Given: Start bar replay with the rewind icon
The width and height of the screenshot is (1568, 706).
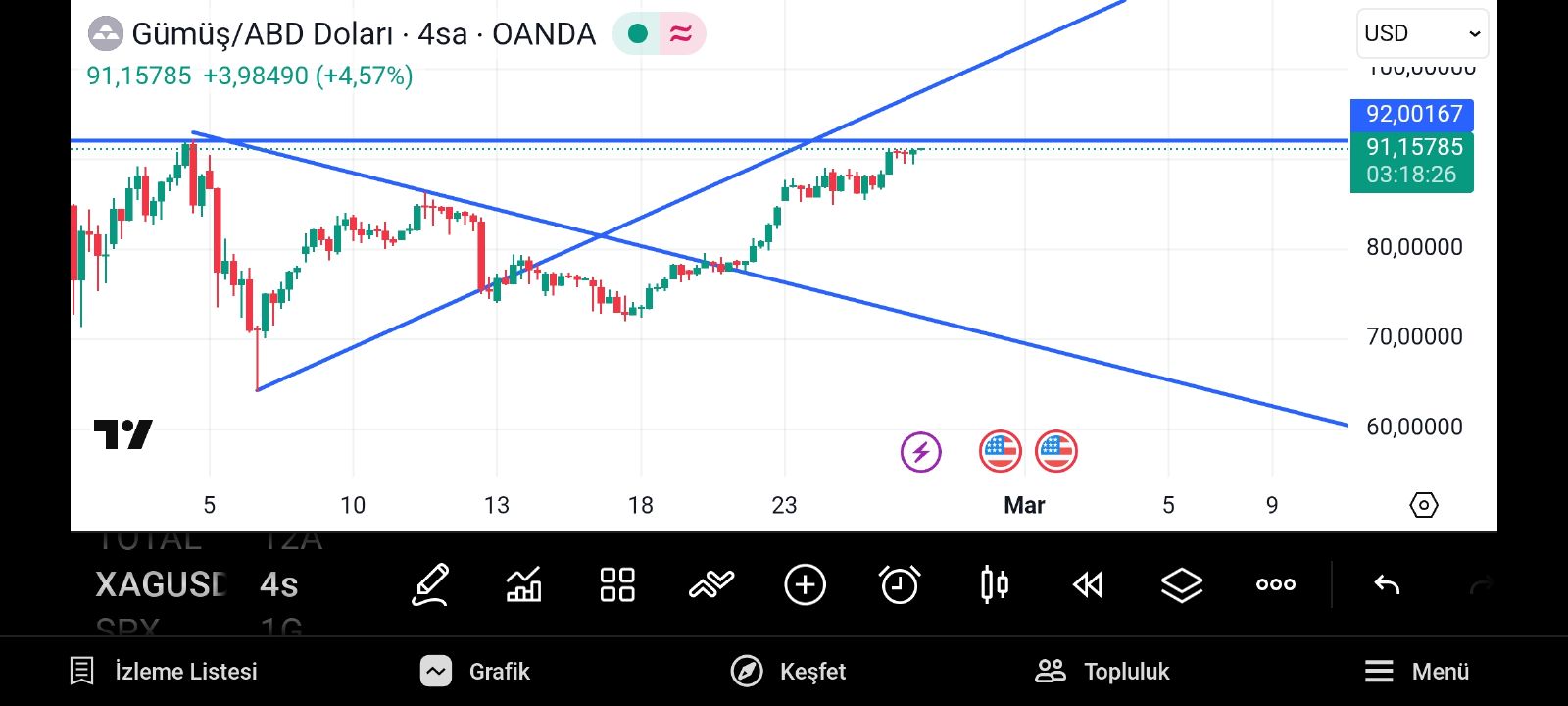Looking at the screenshot, I should [x=1088, y=585].
